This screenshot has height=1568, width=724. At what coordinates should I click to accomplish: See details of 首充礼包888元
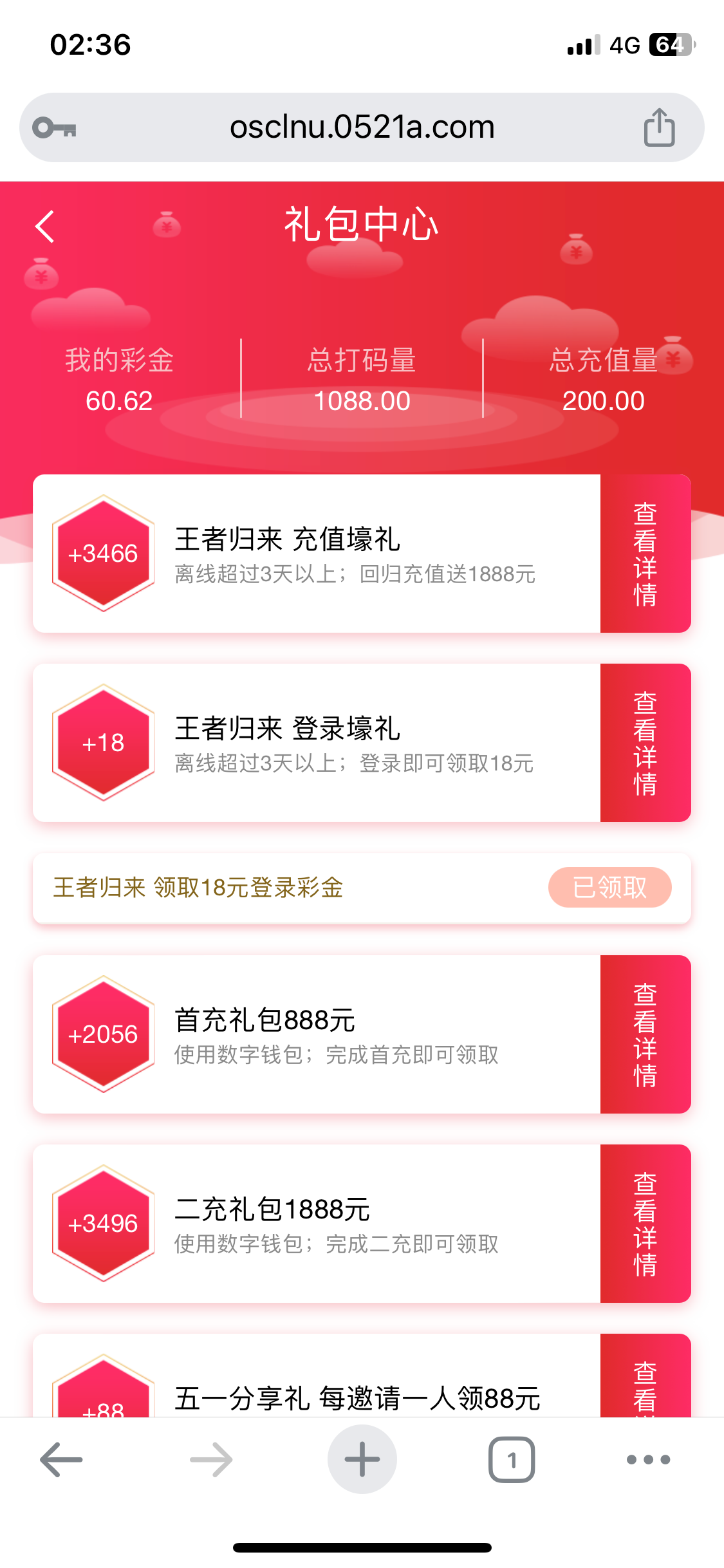click(x=645, y=1034)
